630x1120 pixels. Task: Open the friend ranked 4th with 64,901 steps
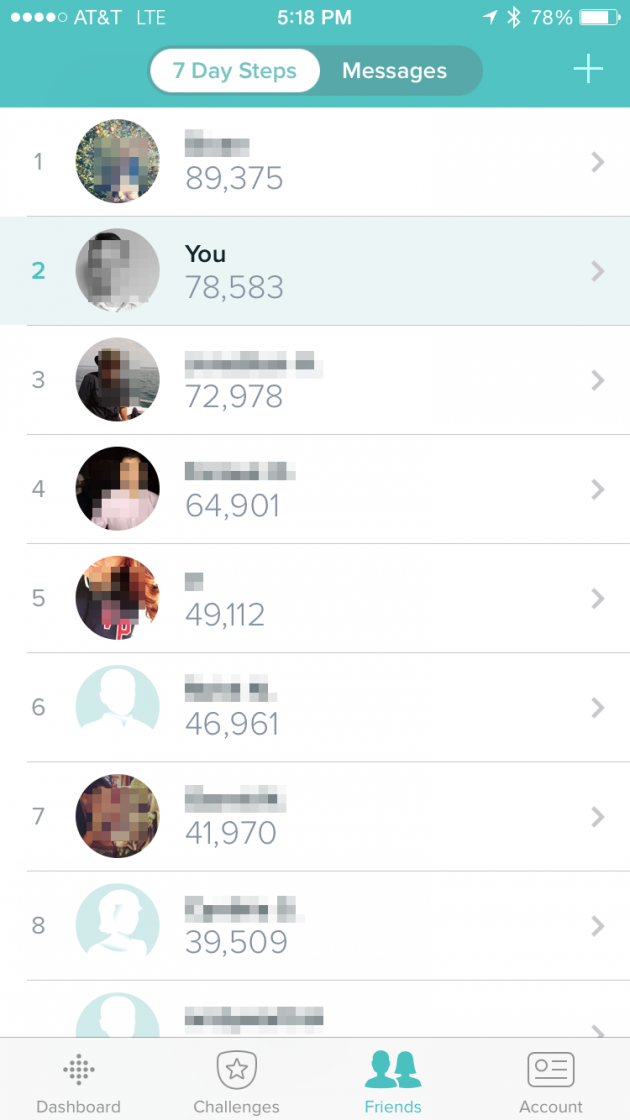click(315, 489)
